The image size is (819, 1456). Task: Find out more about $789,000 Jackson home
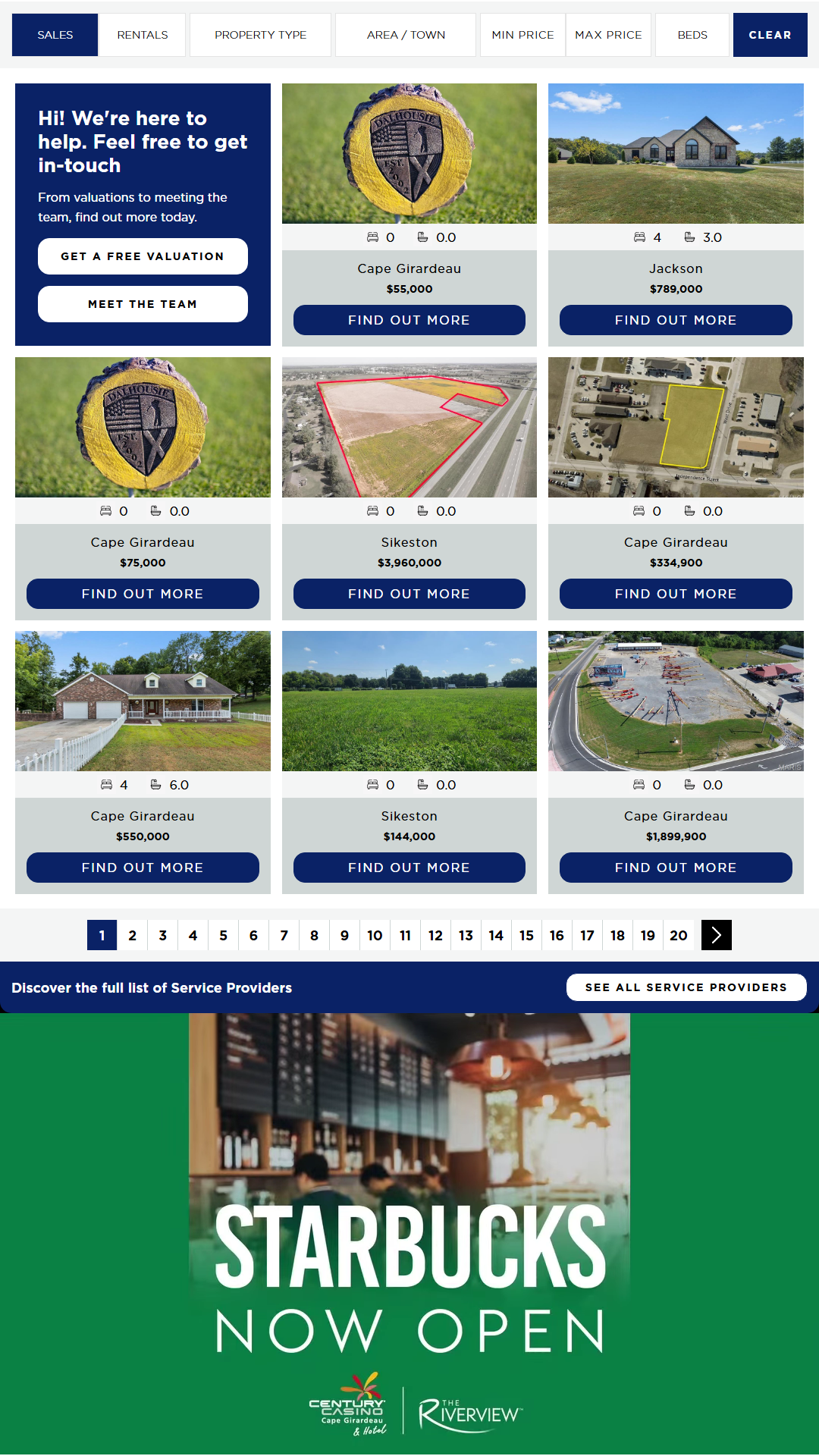pyautogui.click(x=676, y=320)
